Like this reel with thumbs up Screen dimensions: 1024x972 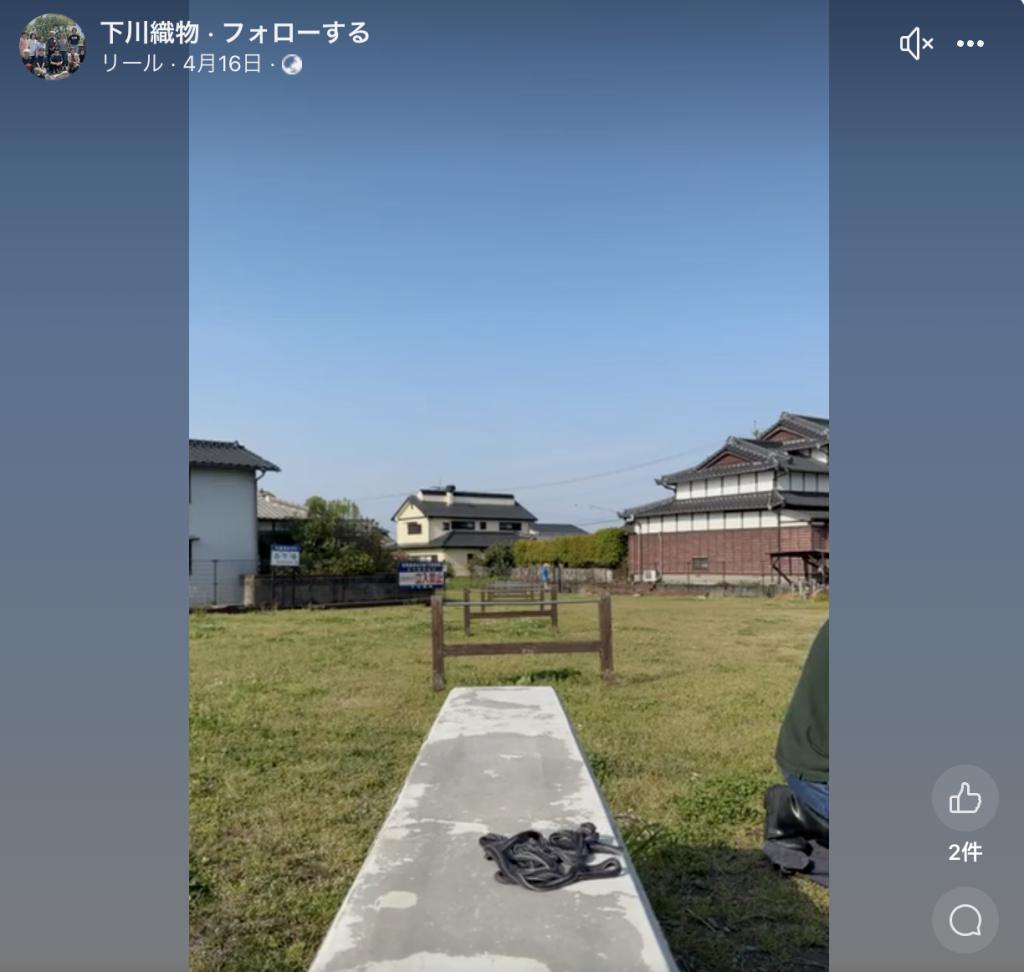point(964,798)
